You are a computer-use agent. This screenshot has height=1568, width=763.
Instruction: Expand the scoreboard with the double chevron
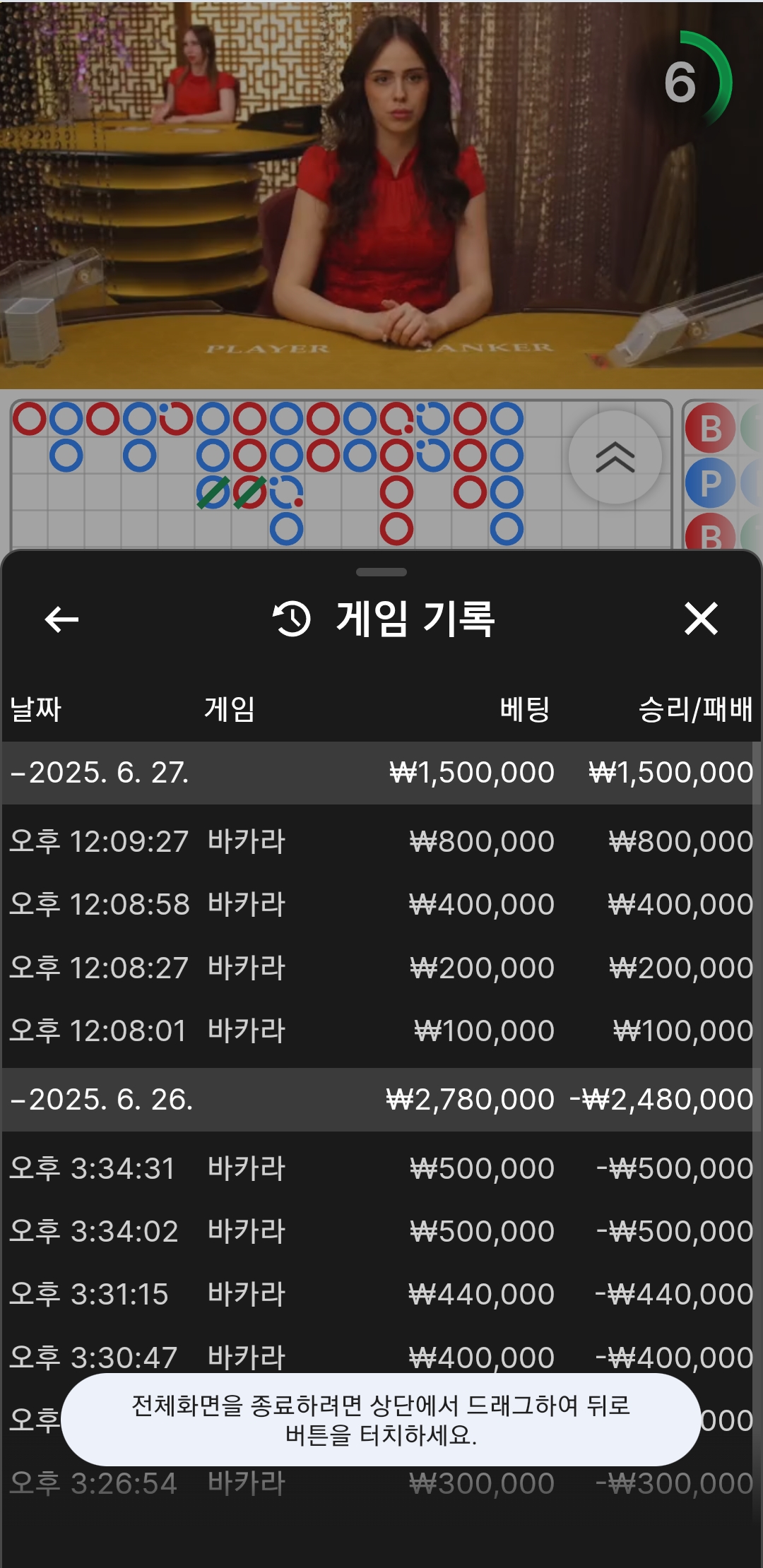(615, 457)
